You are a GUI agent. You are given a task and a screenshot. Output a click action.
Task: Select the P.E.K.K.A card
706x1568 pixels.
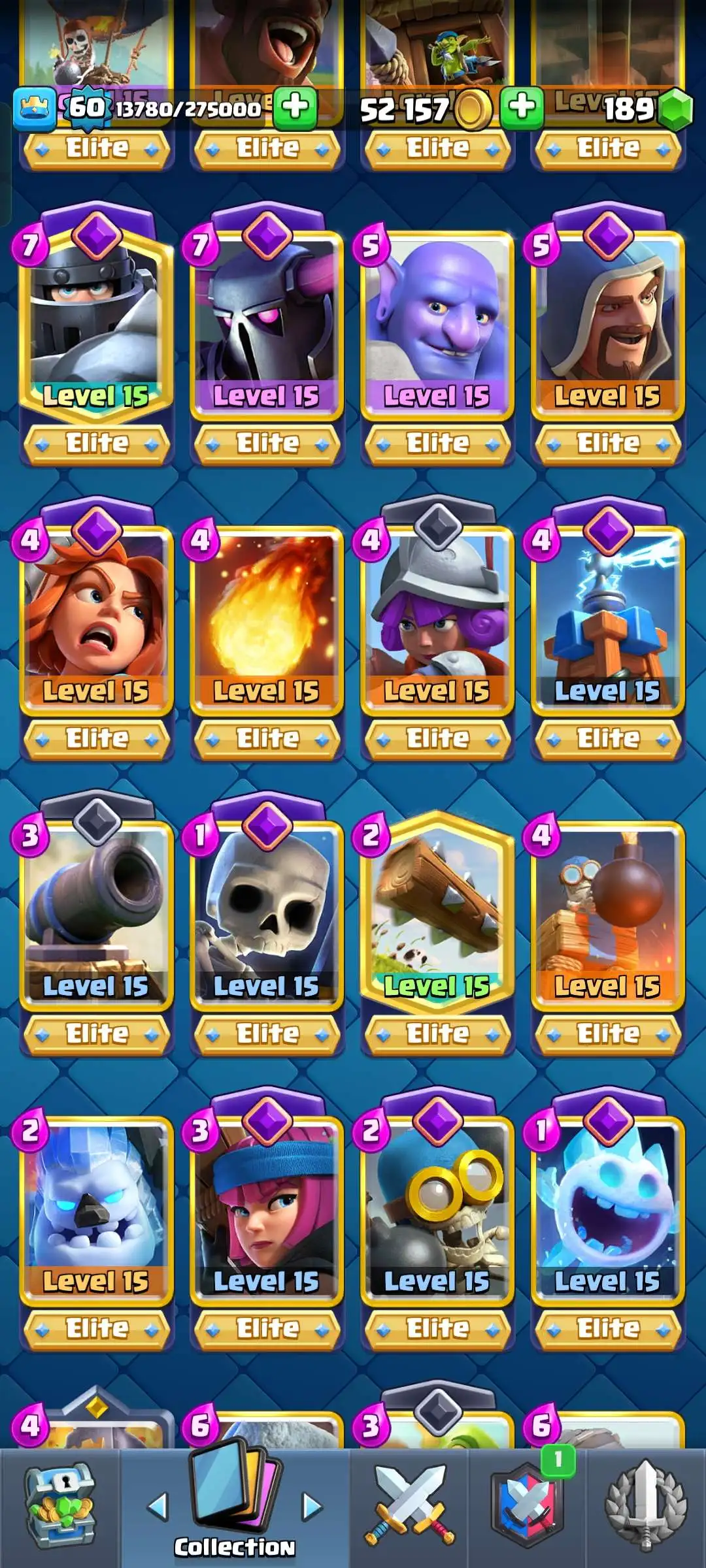point(267,320)
